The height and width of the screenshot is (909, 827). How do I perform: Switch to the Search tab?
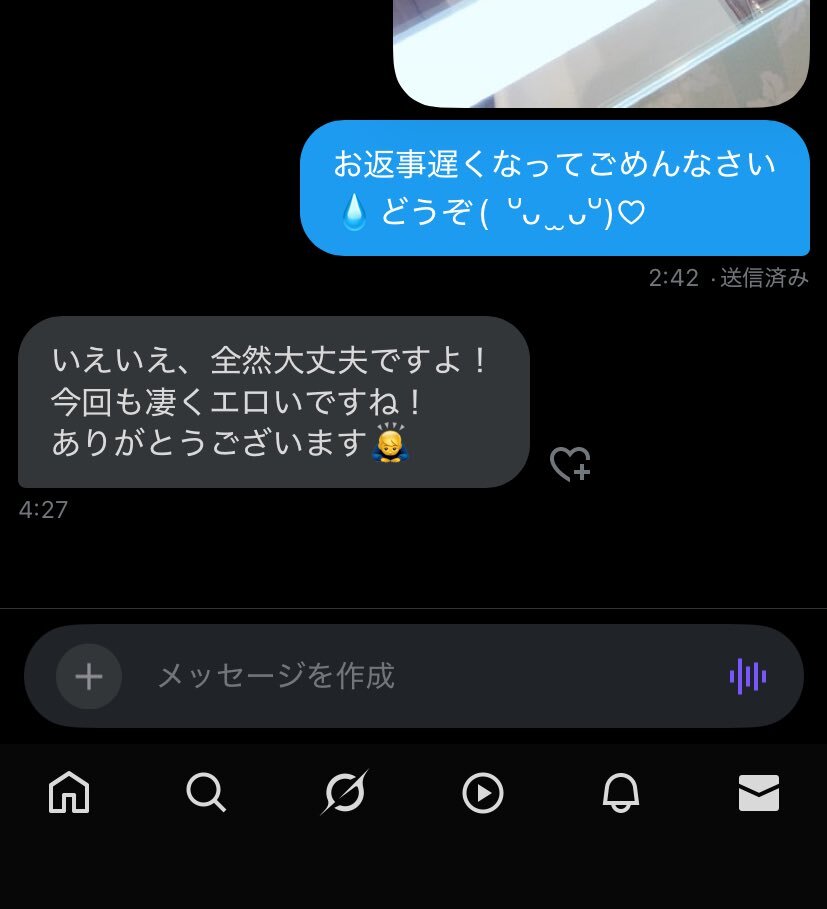206,794
